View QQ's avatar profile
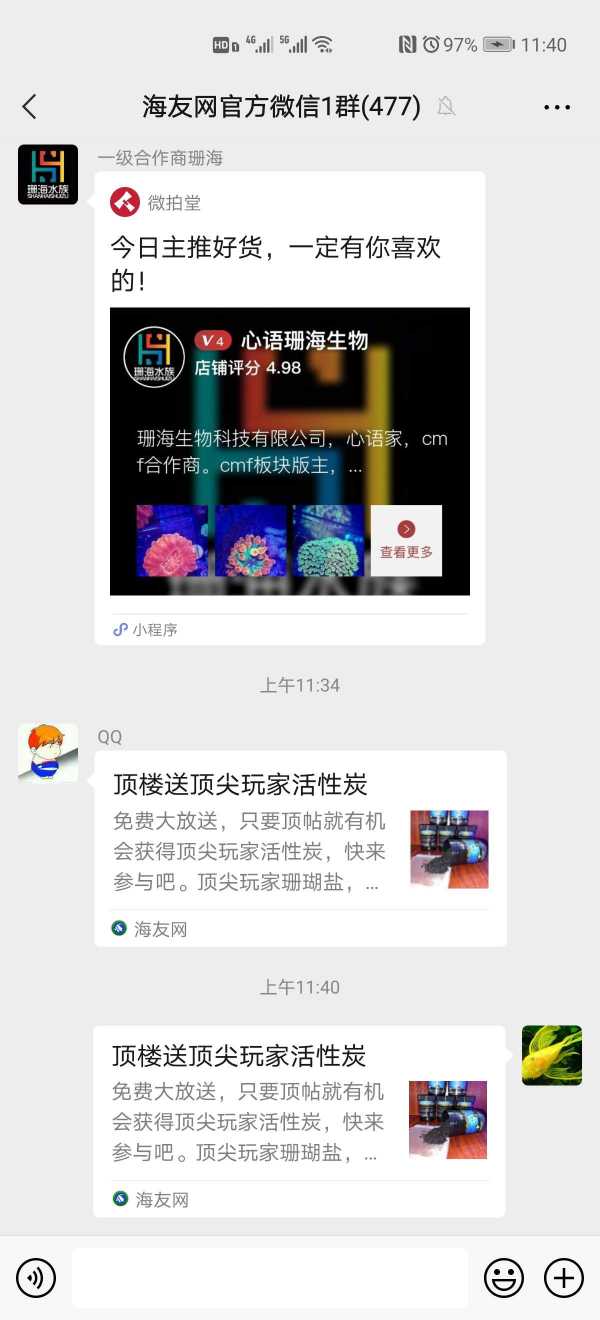This screenshot has height=1320, width=600. click(48, 753)
